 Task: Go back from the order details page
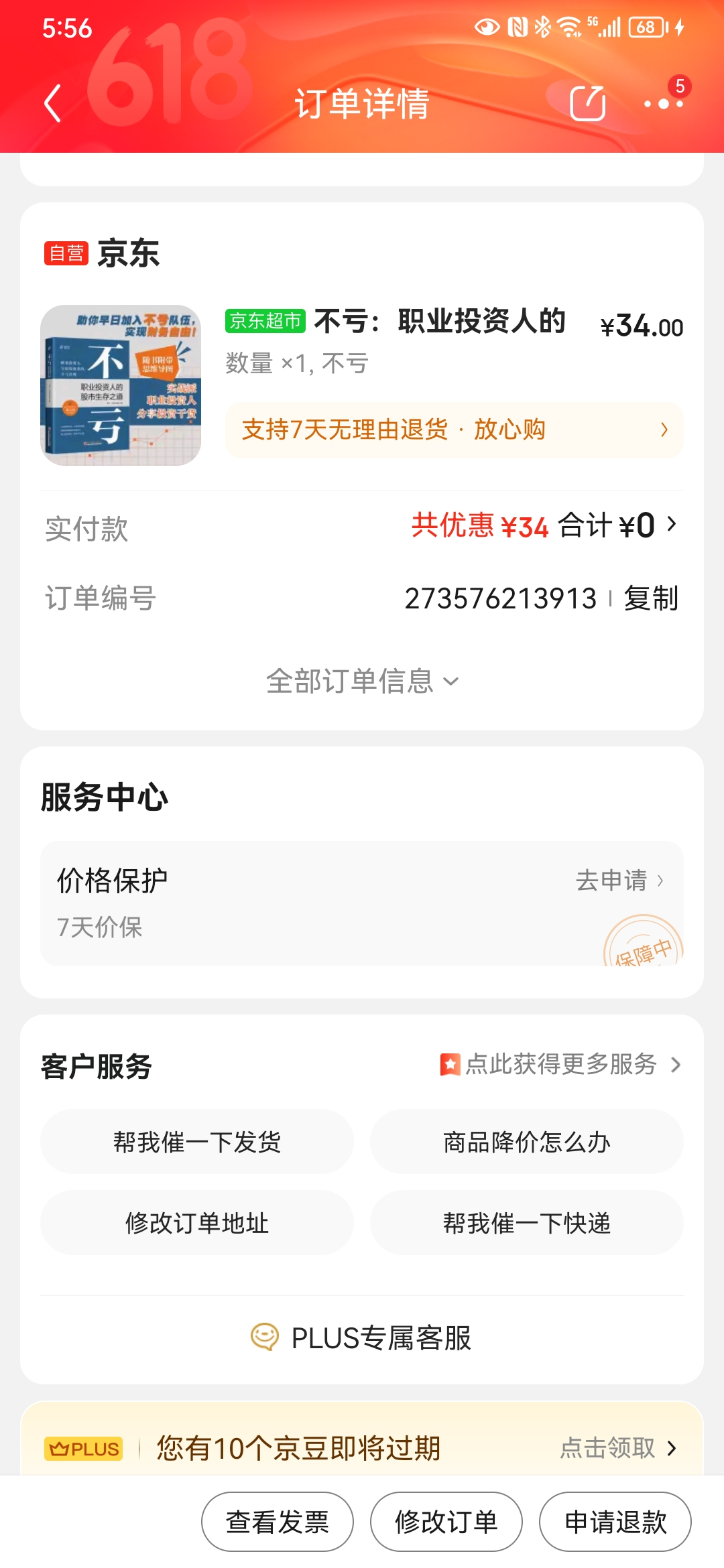tap(52, 104)
